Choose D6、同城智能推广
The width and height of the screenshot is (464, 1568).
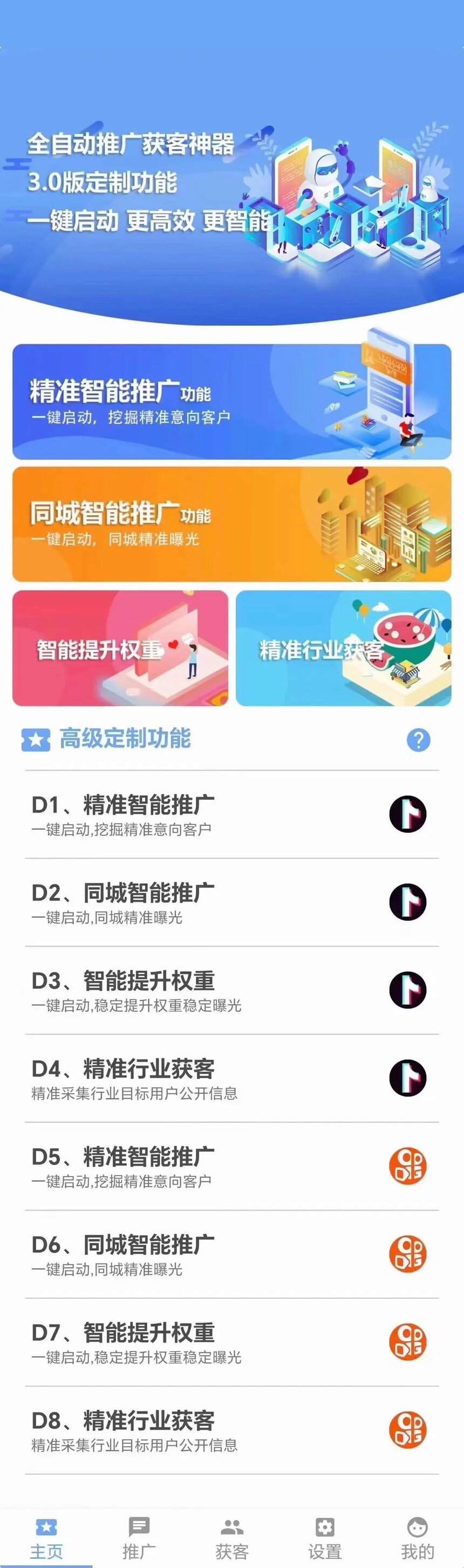tap(231, 1255)
